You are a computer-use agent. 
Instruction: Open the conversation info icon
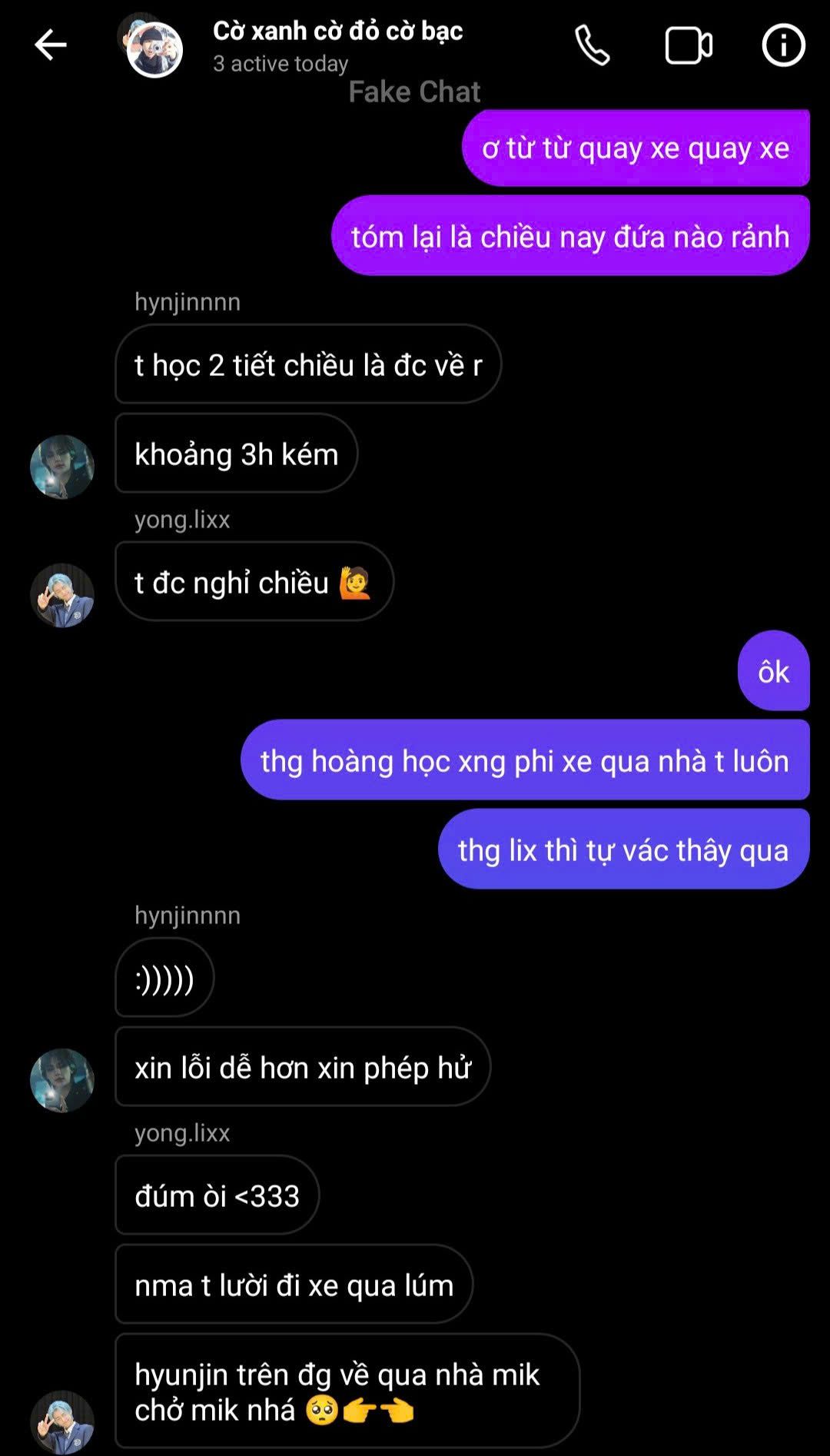[783, 45]
